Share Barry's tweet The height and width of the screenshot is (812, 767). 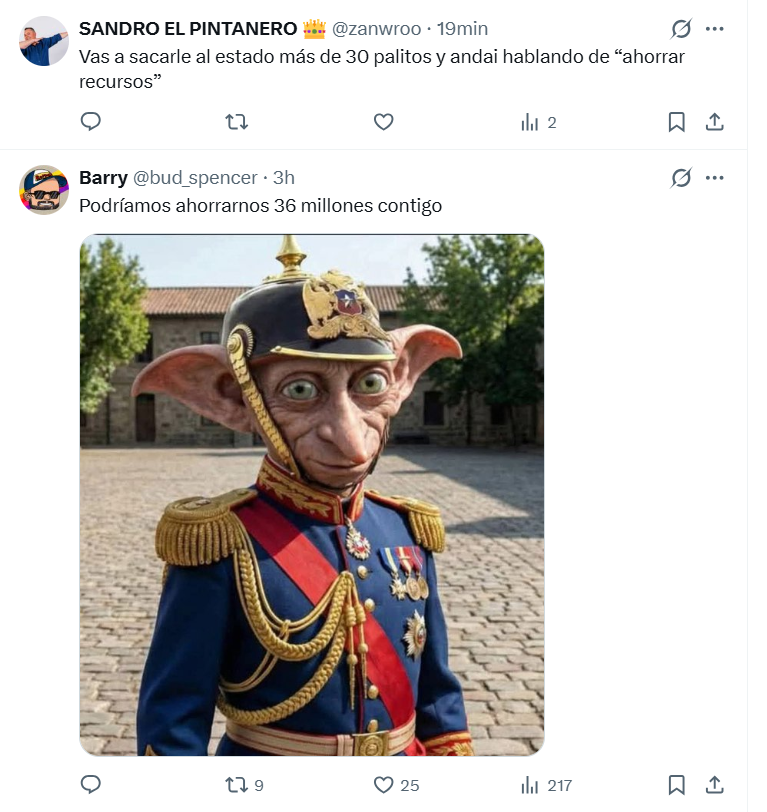(714, 785)
